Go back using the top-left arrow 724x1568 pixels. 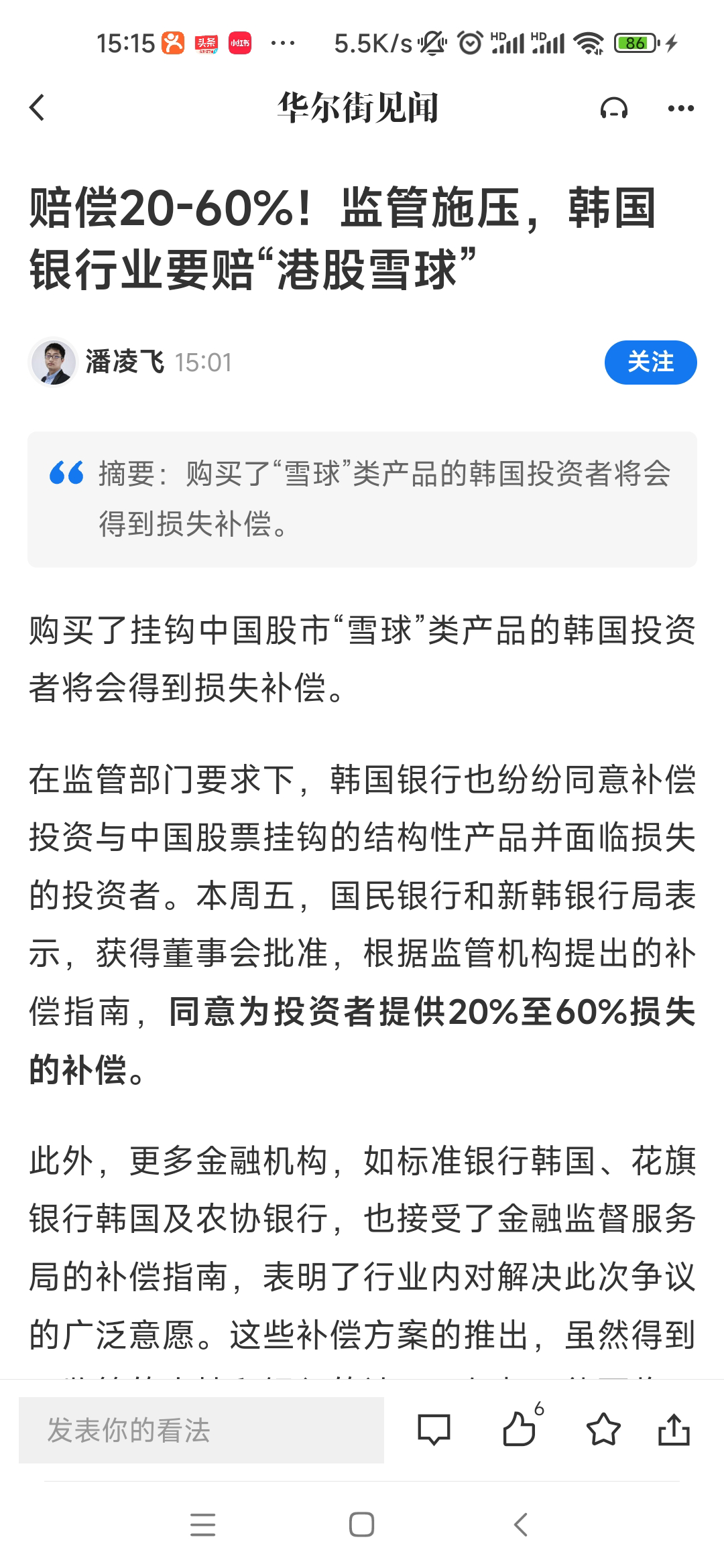click(x=38, y=107)
